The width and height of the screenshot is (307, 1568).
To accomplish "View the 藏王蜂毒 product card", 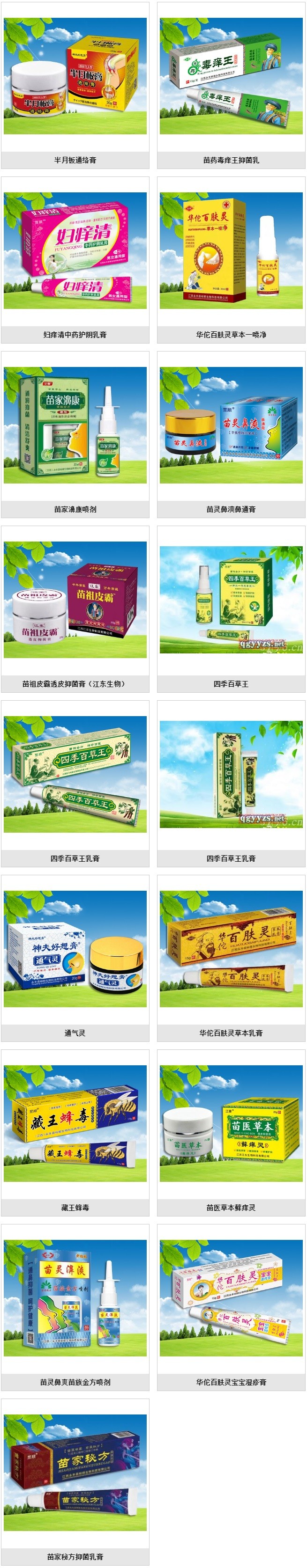I will point(75,1123).
